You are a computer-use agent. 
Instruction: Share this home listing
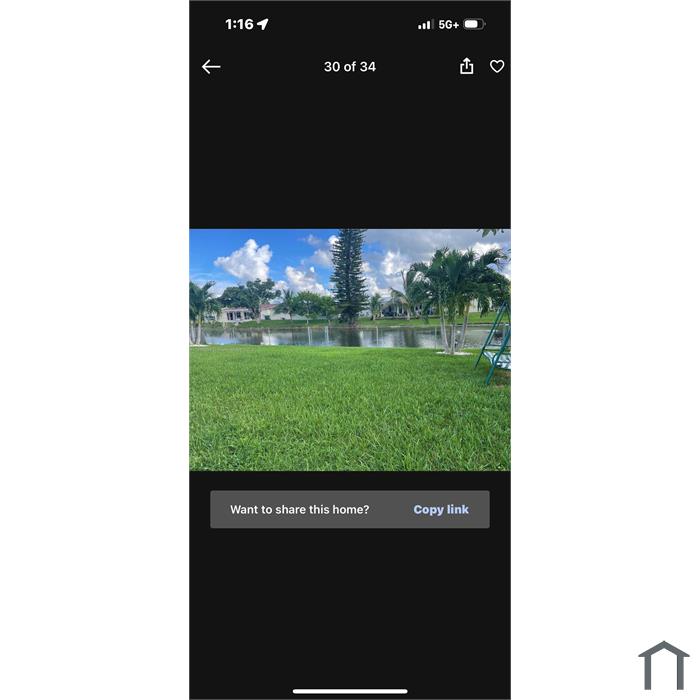pos(466,66)
